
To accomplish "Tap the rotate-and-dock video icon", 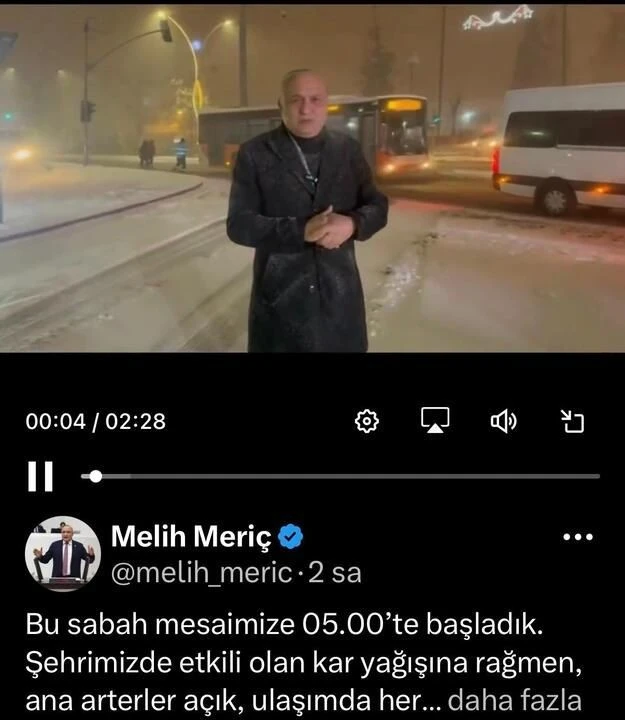I will point(571,421).
